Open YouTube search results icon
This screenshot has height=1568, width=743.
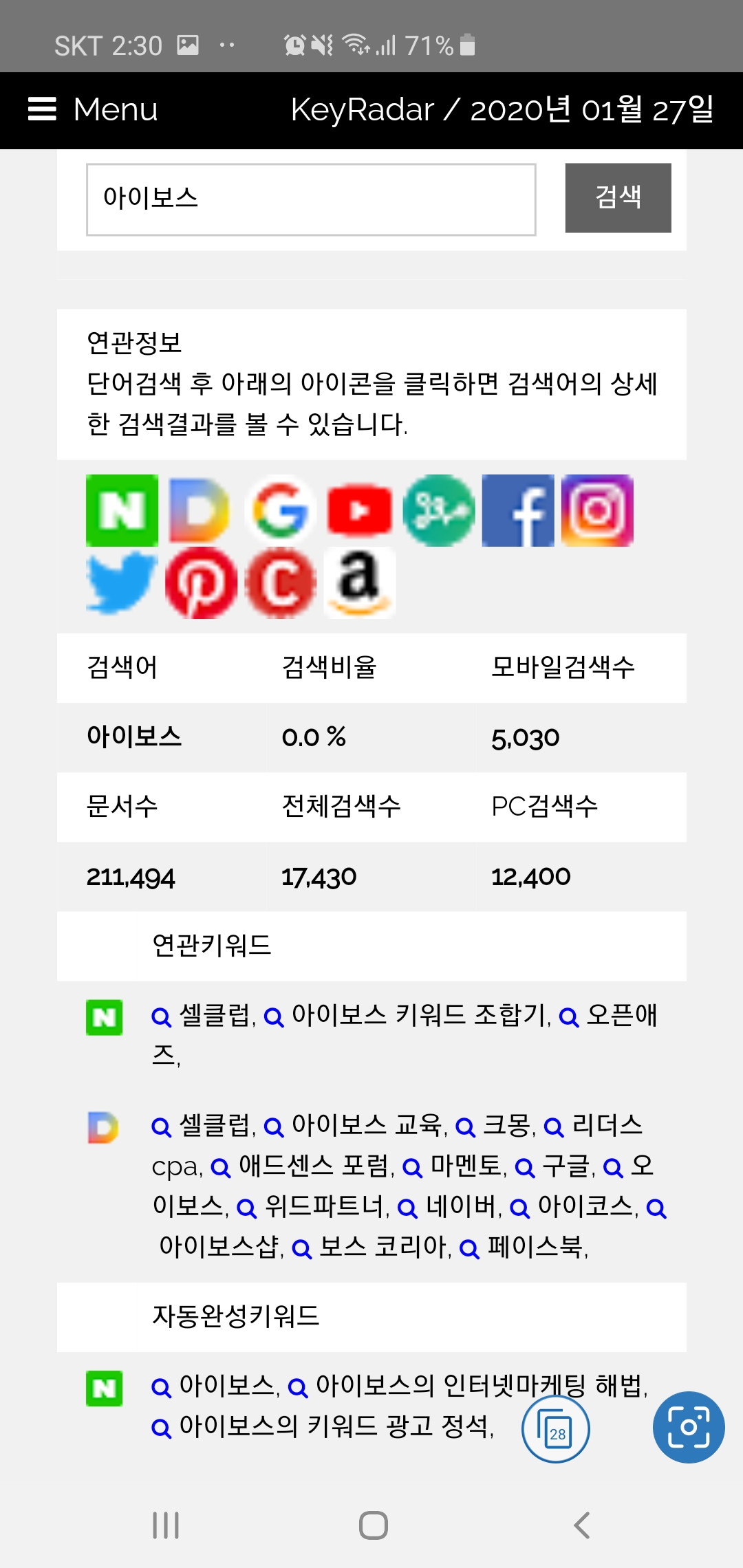(359, 510)
